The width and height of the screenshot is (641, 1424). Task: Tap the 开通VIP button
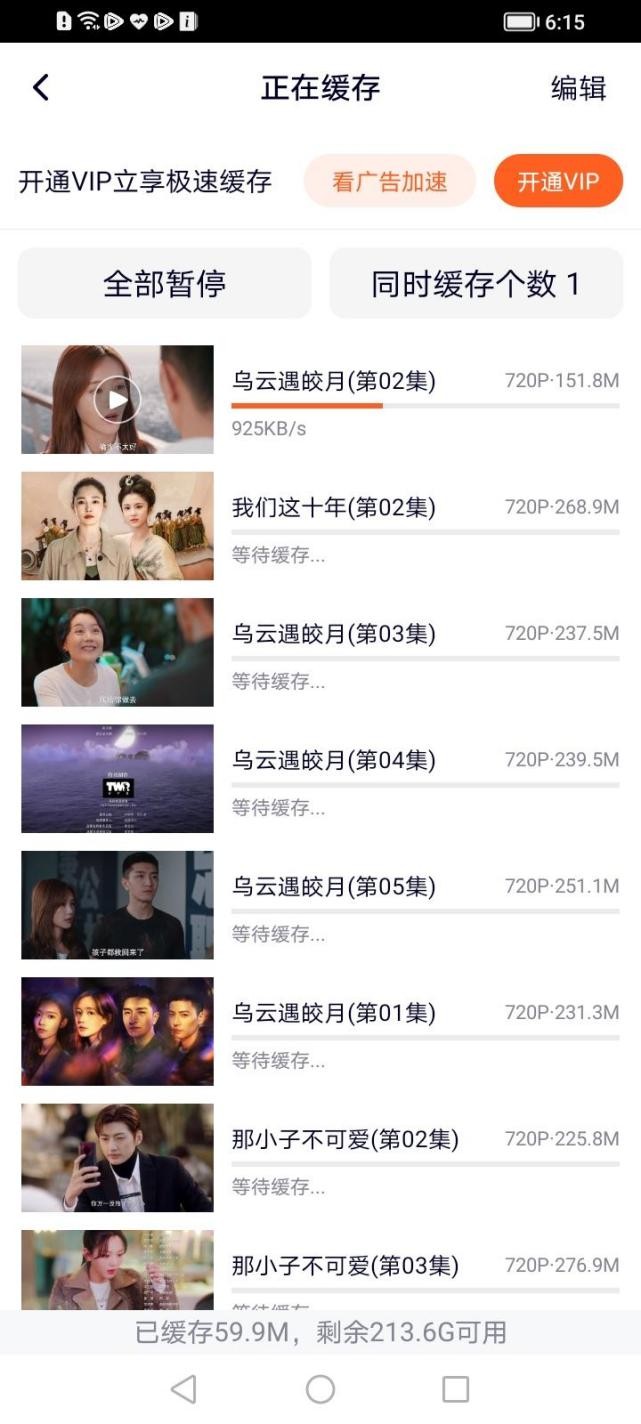[558, 181]
